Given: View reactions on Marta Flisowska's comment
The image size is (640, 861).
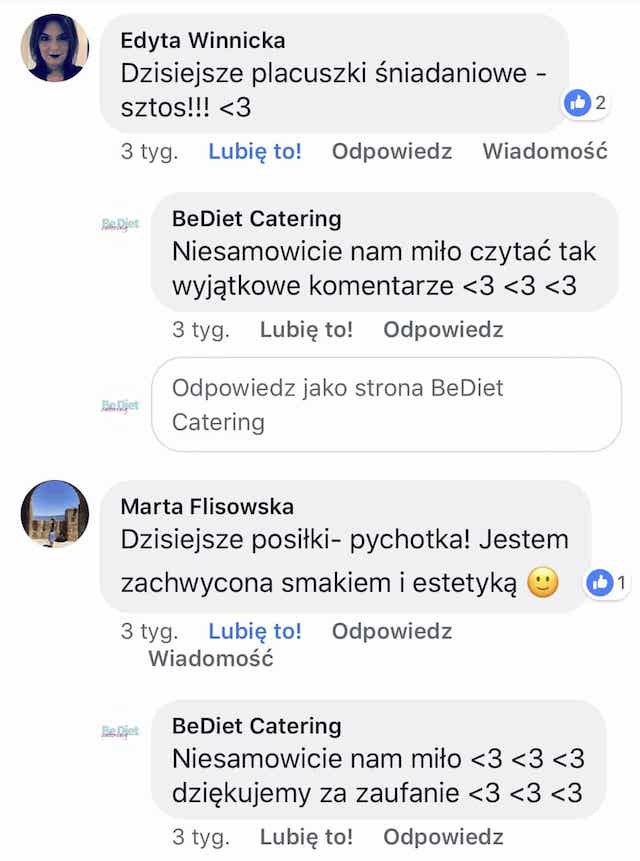Looking at the screenshot, I should click(x=607, y=582).
